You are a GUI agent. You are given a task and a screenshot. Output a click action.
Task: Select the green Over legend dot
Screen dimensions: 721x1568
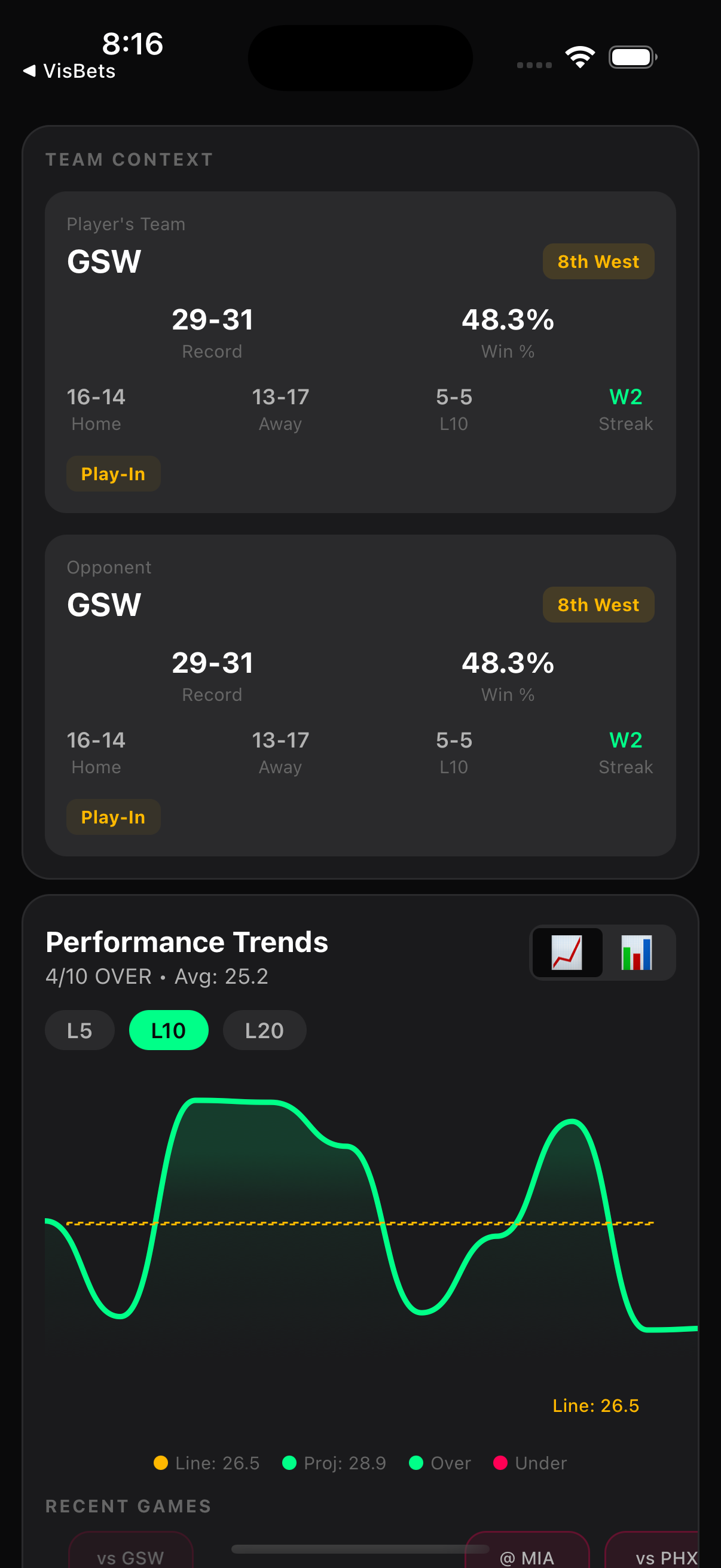[x=417, y=1463]
